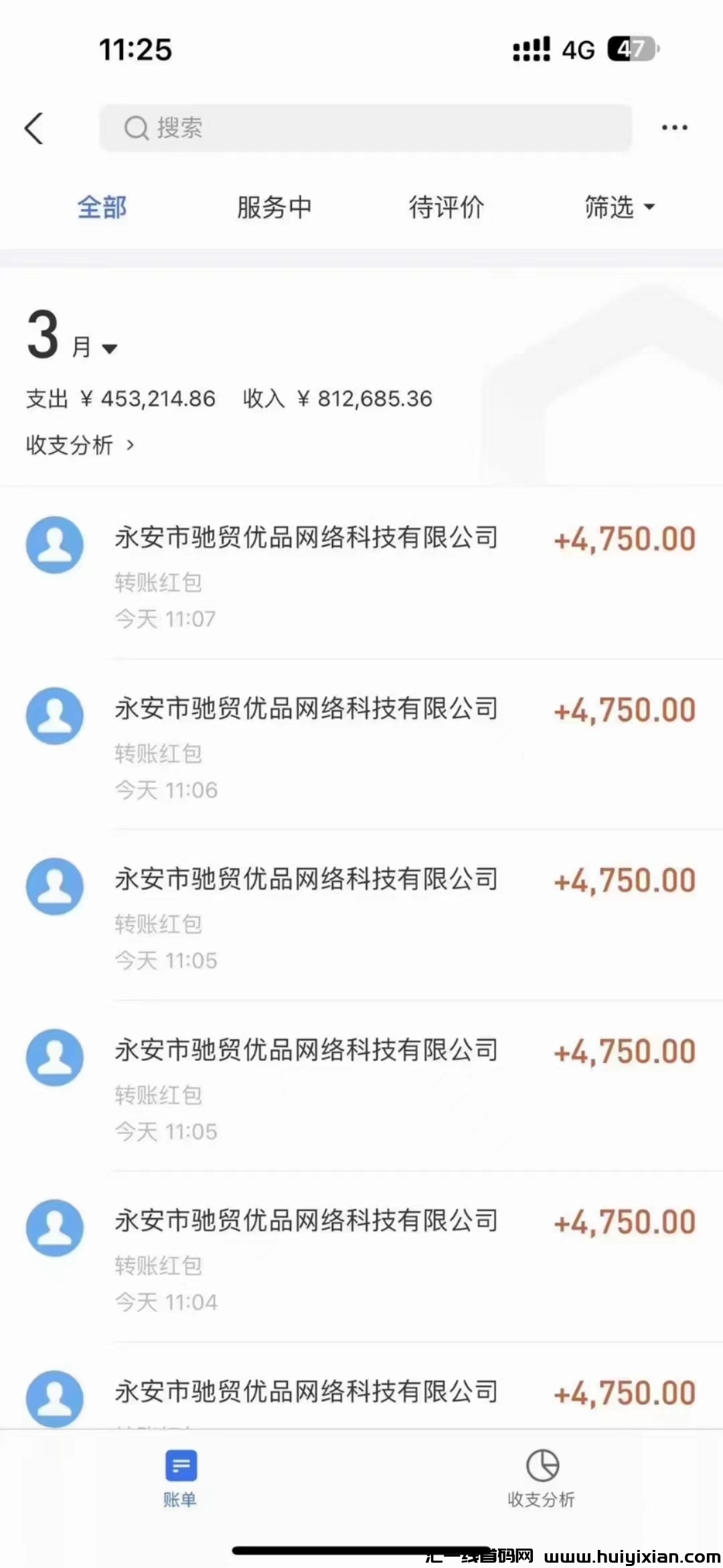
Task: Open the 收支分析 link under monthly totals
Action: (x=80, y=445)
